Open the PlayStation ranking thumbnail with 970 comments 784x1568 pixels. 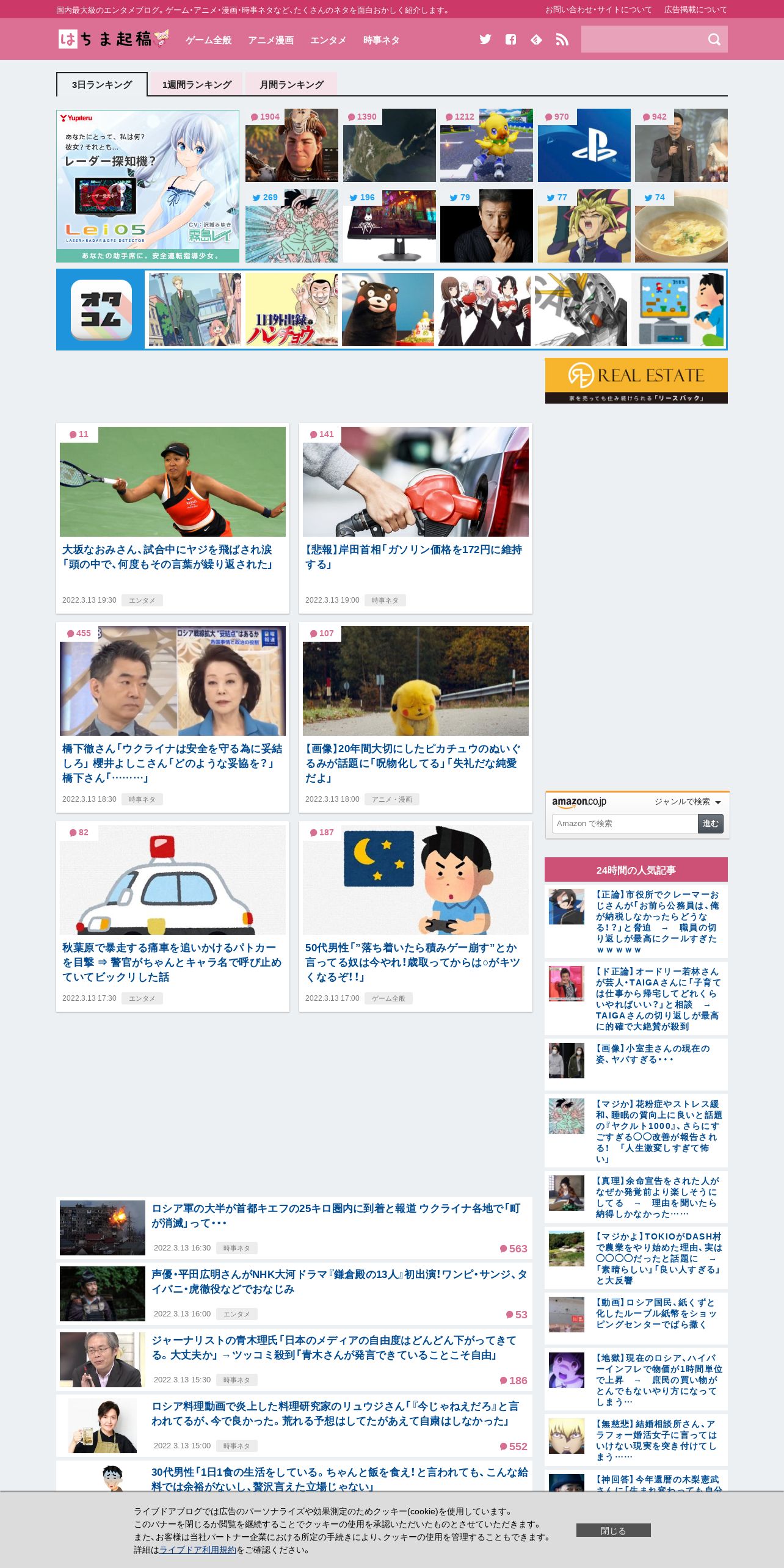(x=584, y=145)
